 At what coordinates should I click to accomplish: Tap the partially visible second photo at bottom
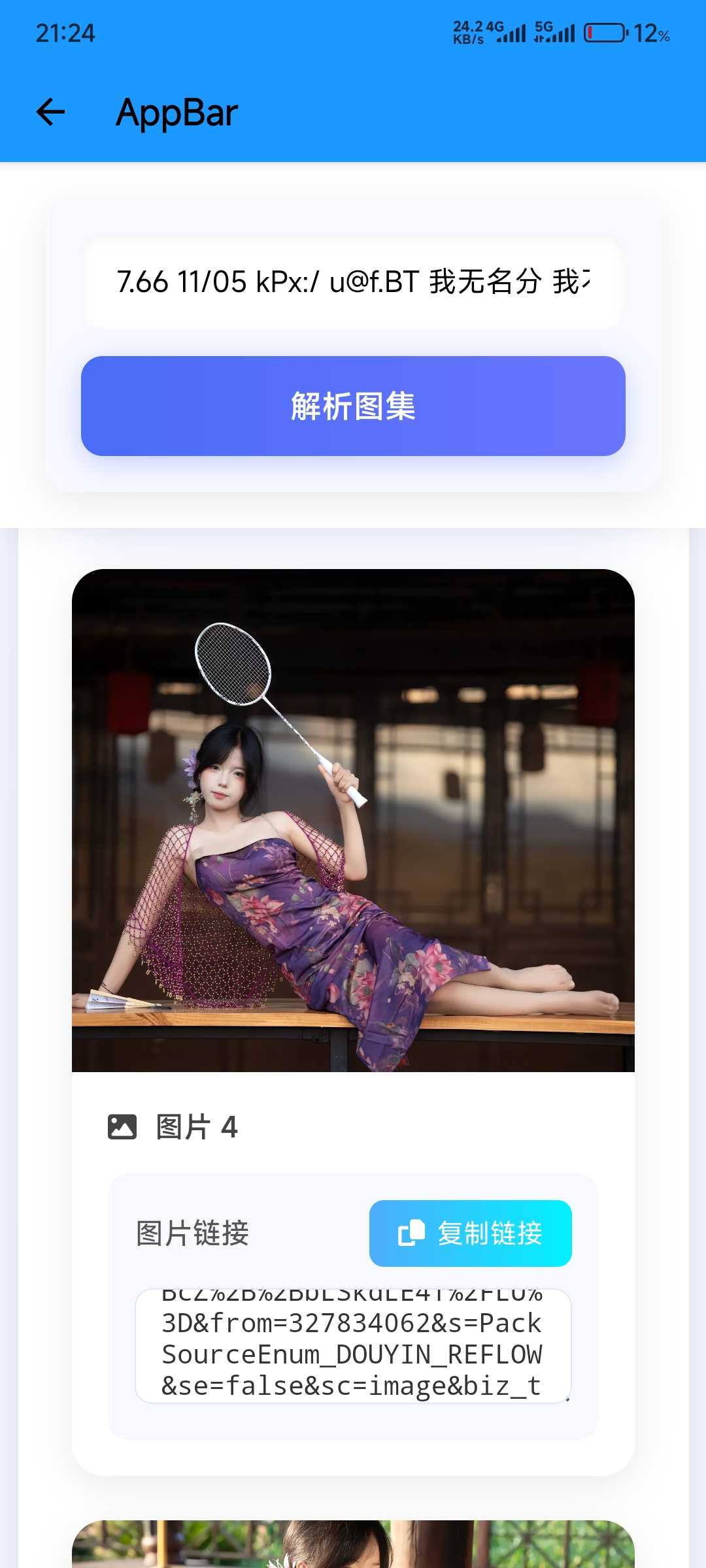(x=353, y=1542)
